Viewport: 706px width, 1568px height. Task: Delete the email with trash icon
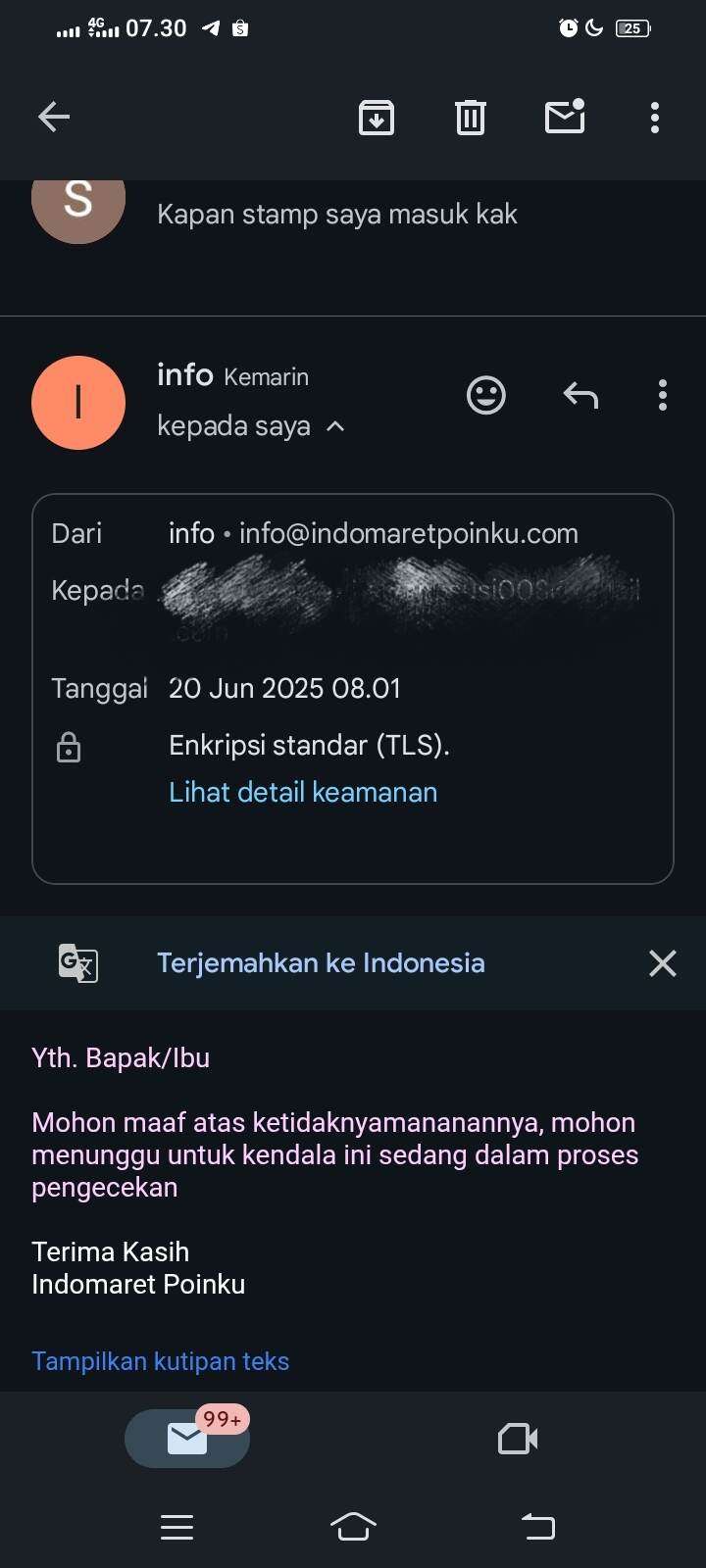[471, 118]
